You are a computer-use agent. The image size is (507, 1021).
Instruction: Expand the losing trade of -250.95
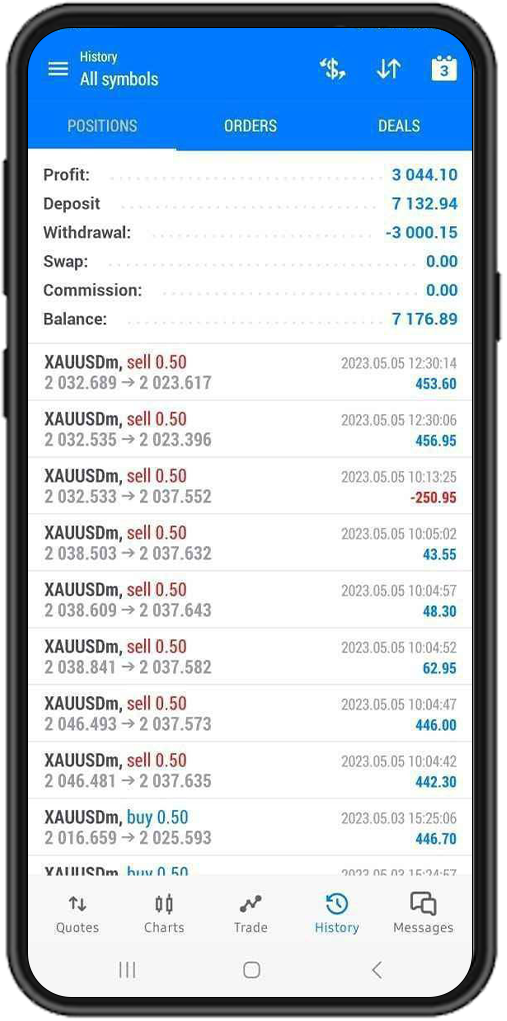click(251, 486)
